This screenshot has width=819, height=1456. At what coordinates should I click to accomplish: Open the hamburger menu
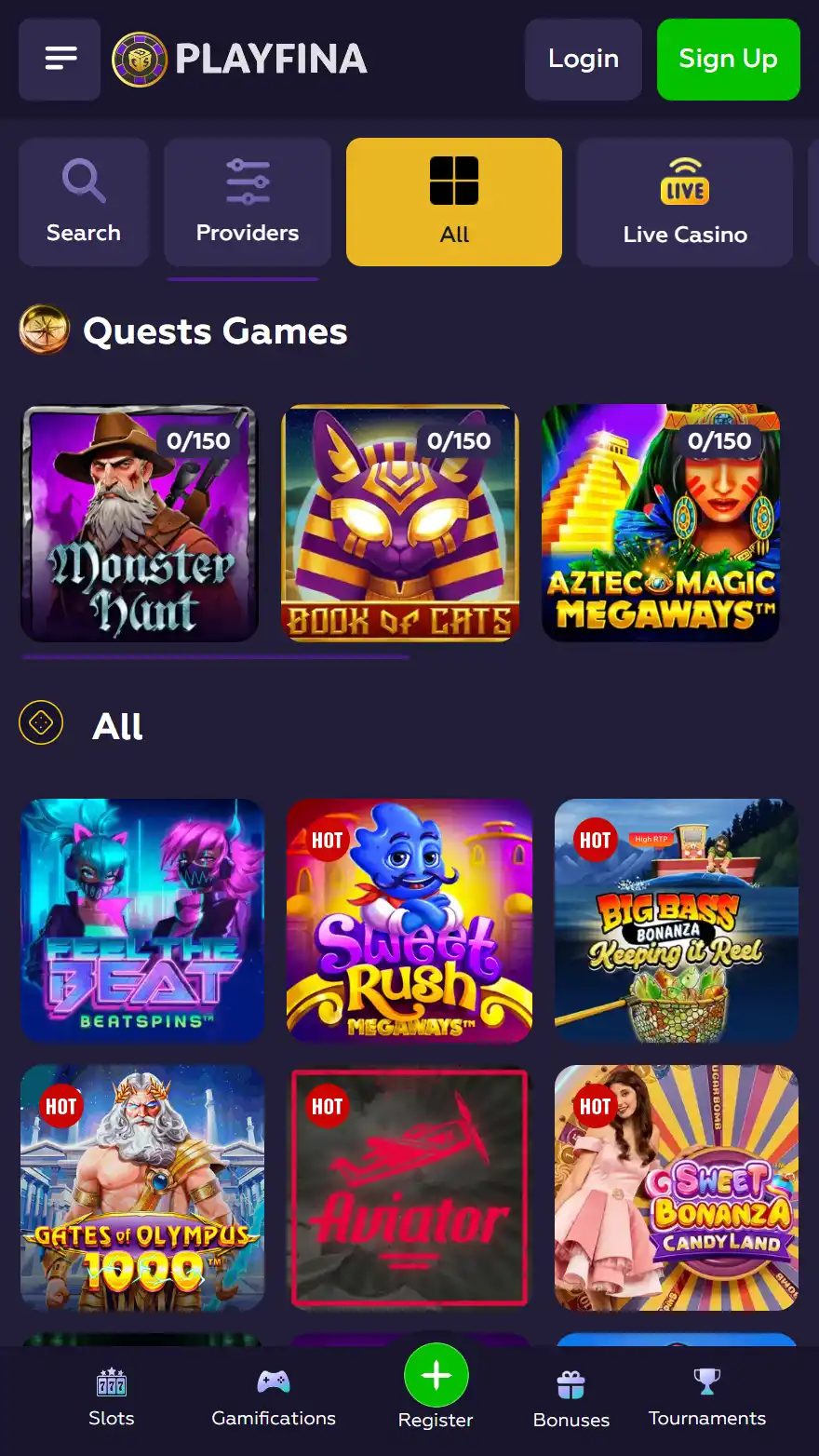coord(60,60)
